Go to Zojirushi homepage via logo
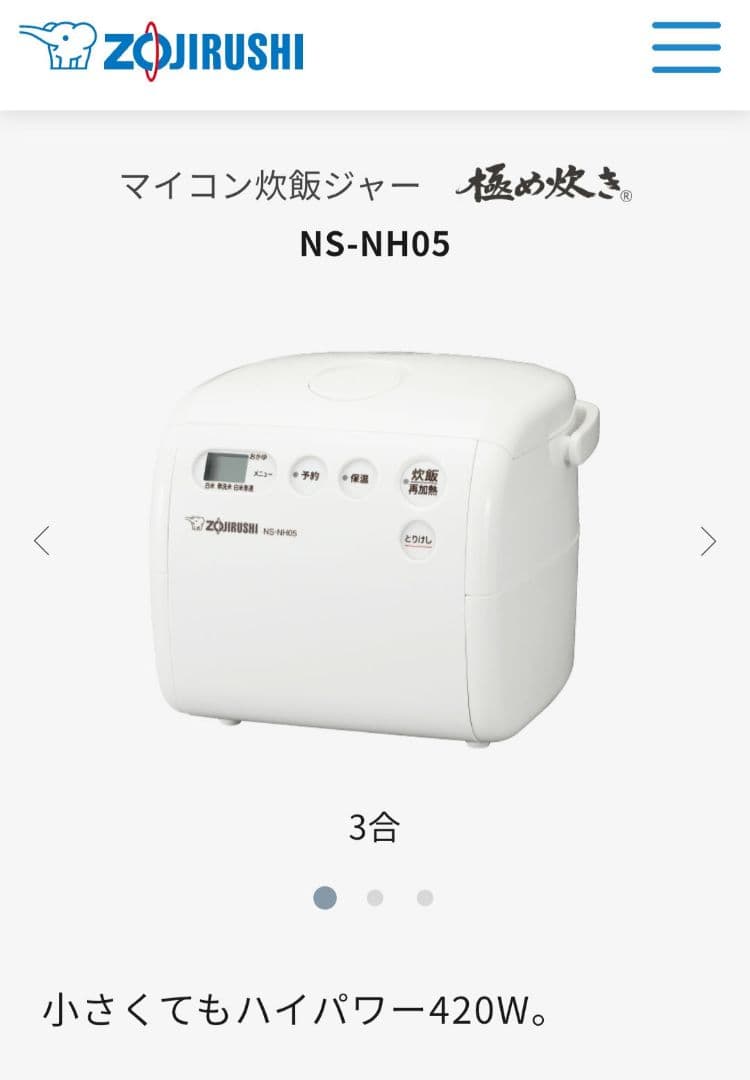This screenshot has height=1080, width=750. click(x=161, y=48)
